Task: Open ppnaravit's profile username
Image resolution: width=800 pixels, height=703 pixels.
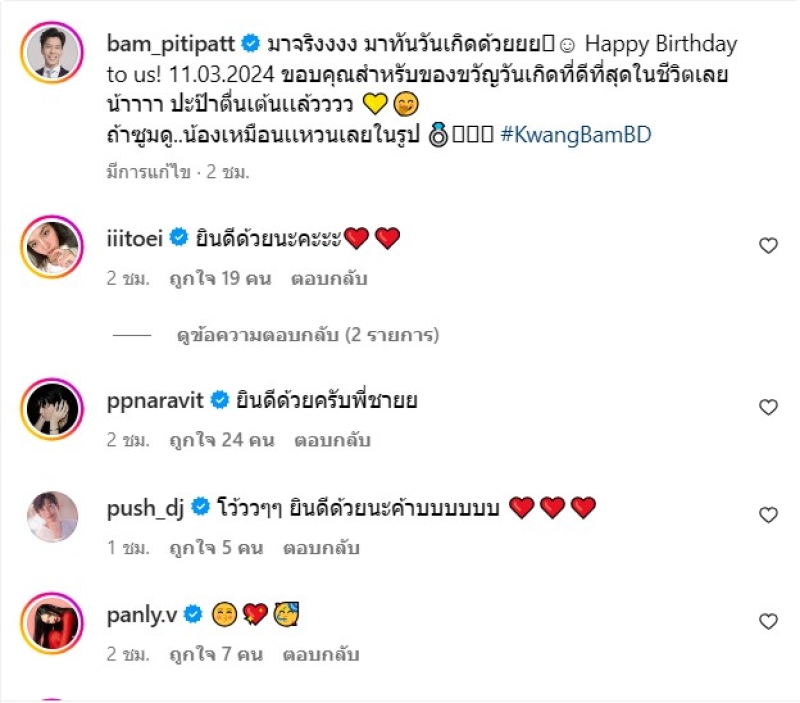Action: (x=155, y=401)
